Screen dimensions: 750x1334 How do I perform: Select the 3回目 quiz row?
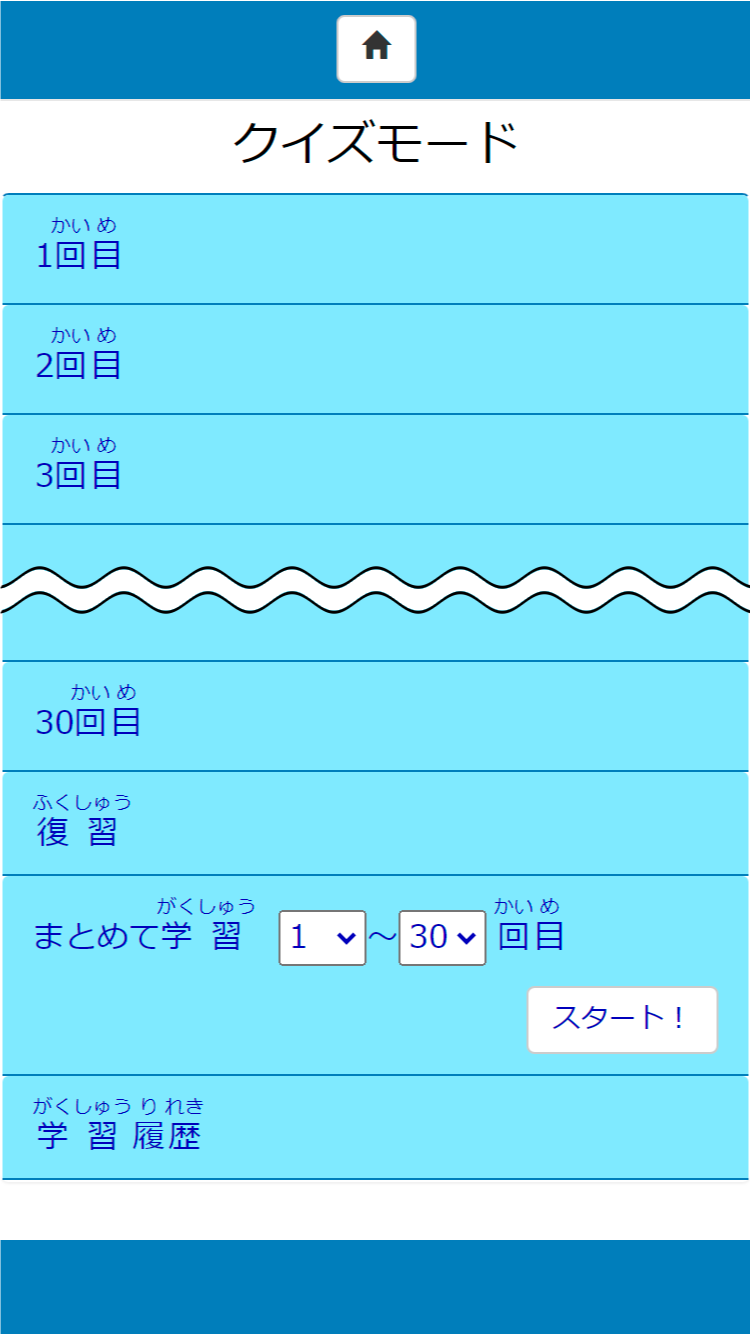point(375,469)
